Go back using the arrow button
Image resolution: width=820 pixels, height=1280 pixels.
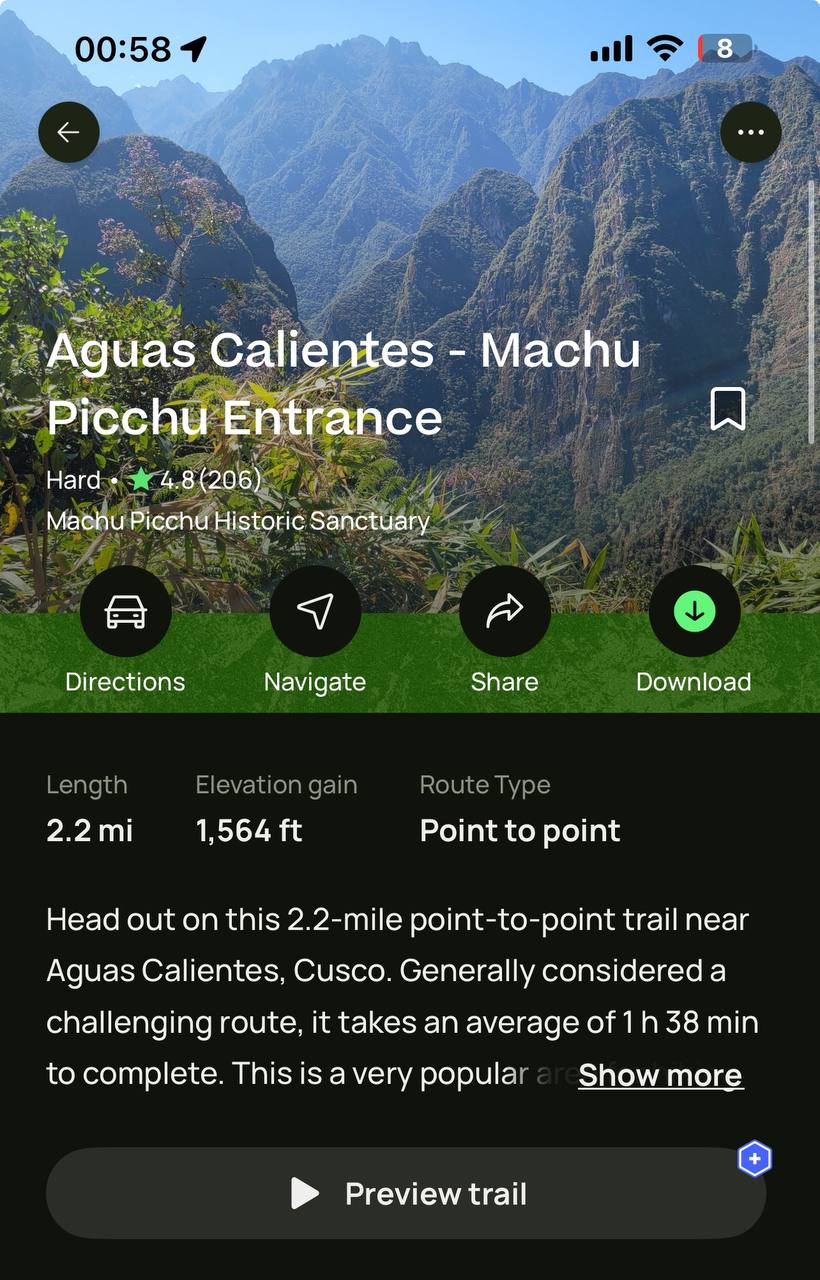pos(68,132)
